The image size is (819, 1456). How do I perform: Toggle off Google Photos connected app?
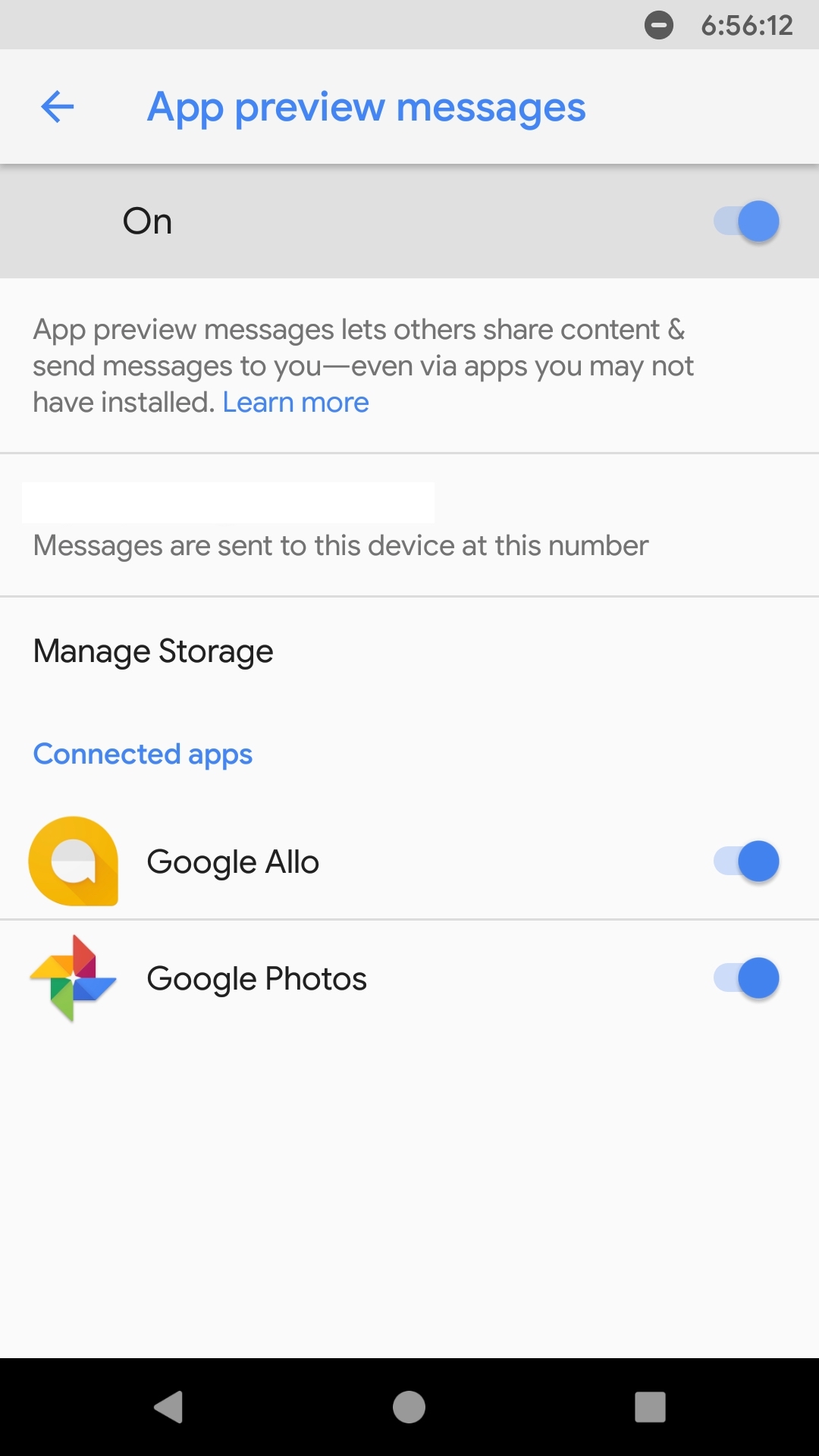coord(746,978)
